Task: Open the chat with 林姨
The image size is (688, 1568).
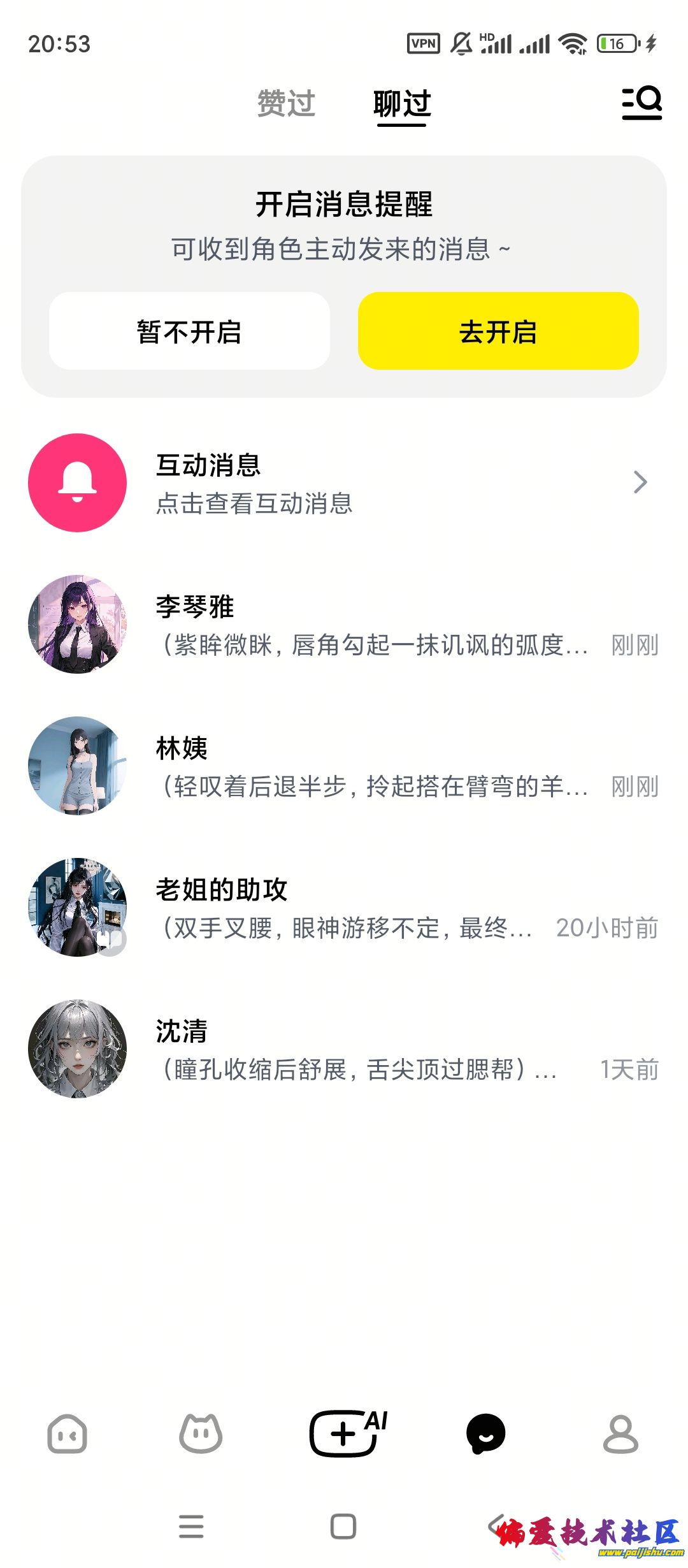Action: tap(344, 766)
